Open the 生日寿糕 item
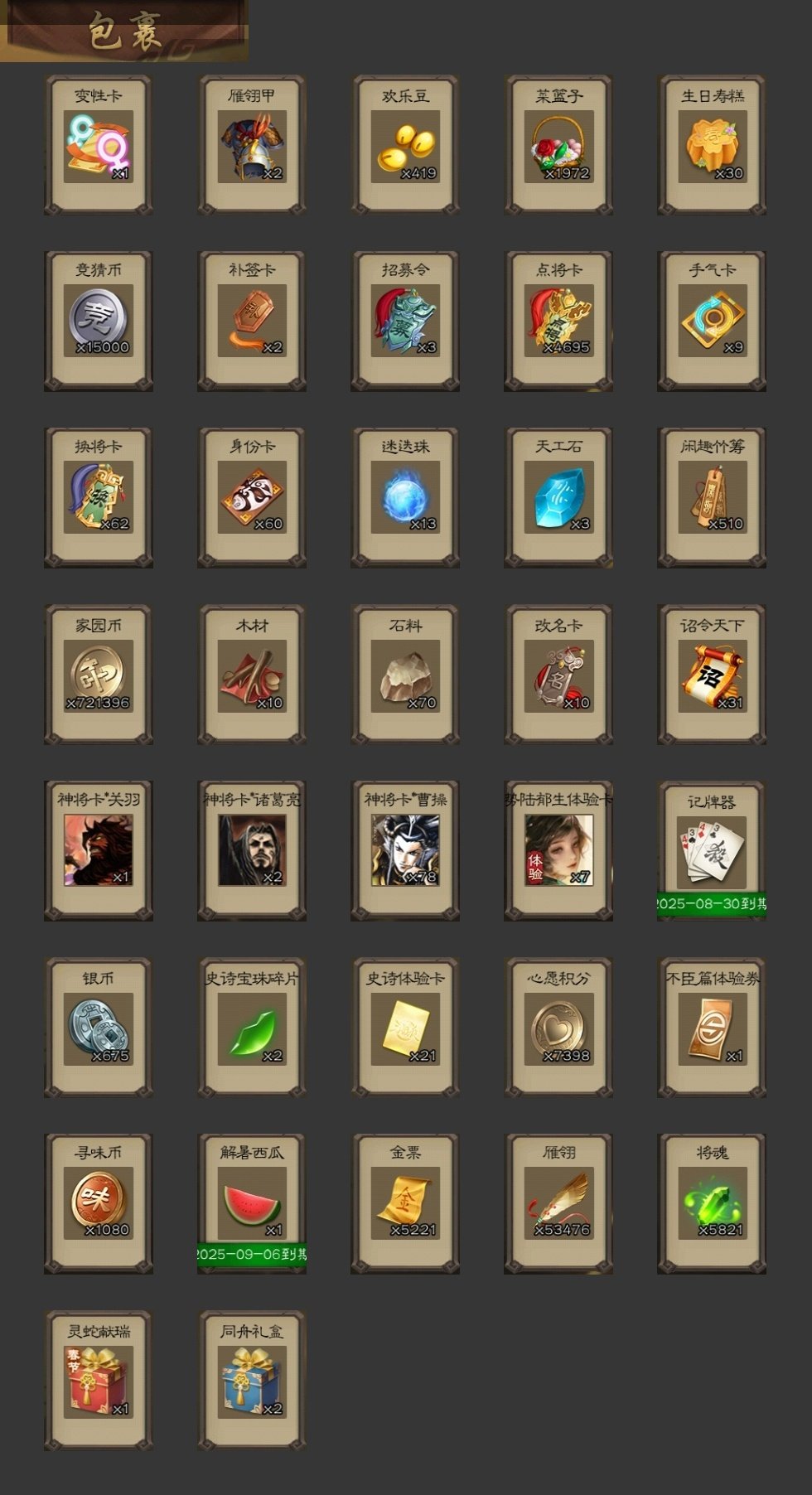Viewport: 812px width, 1495px height. click(x=712, y=148)
